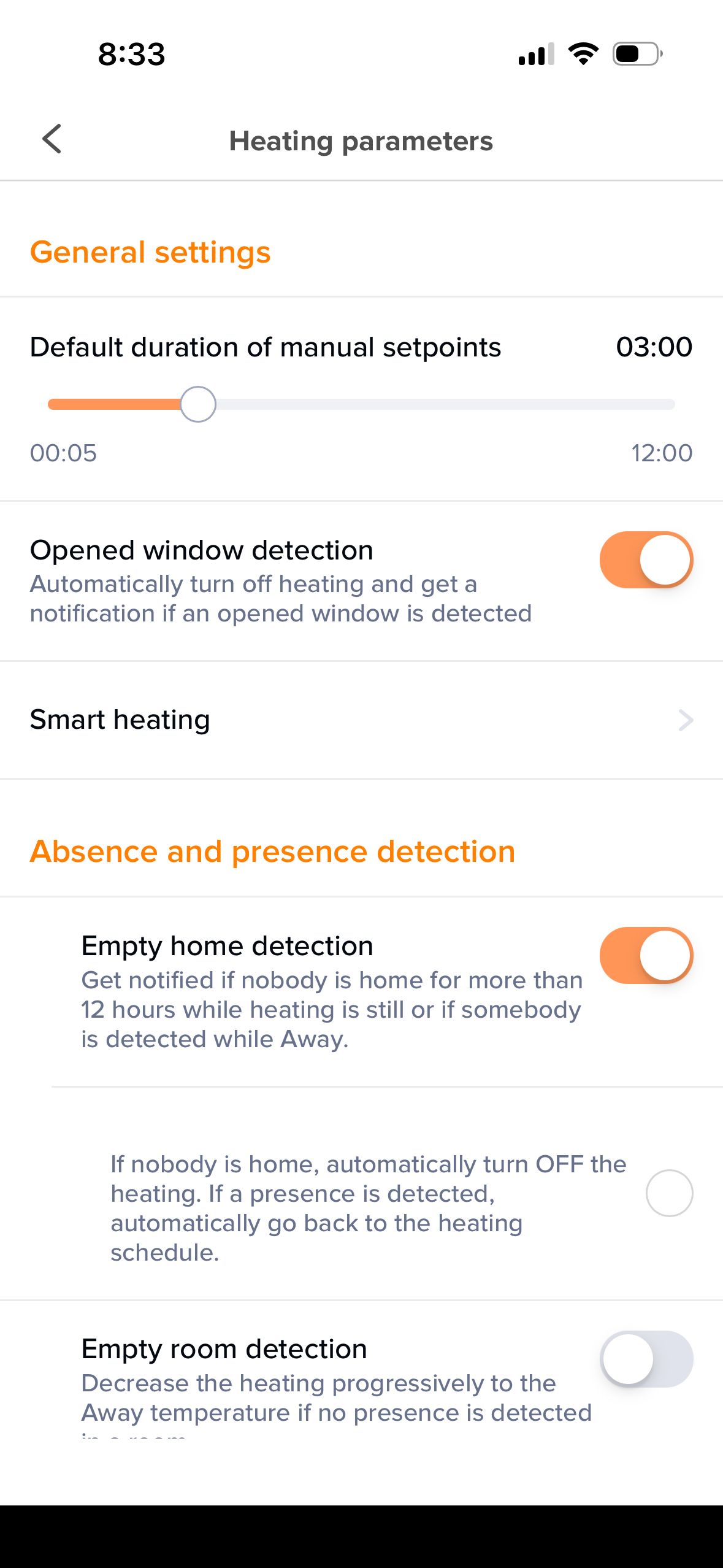Expand the Smart heating row

pos(361,719)
